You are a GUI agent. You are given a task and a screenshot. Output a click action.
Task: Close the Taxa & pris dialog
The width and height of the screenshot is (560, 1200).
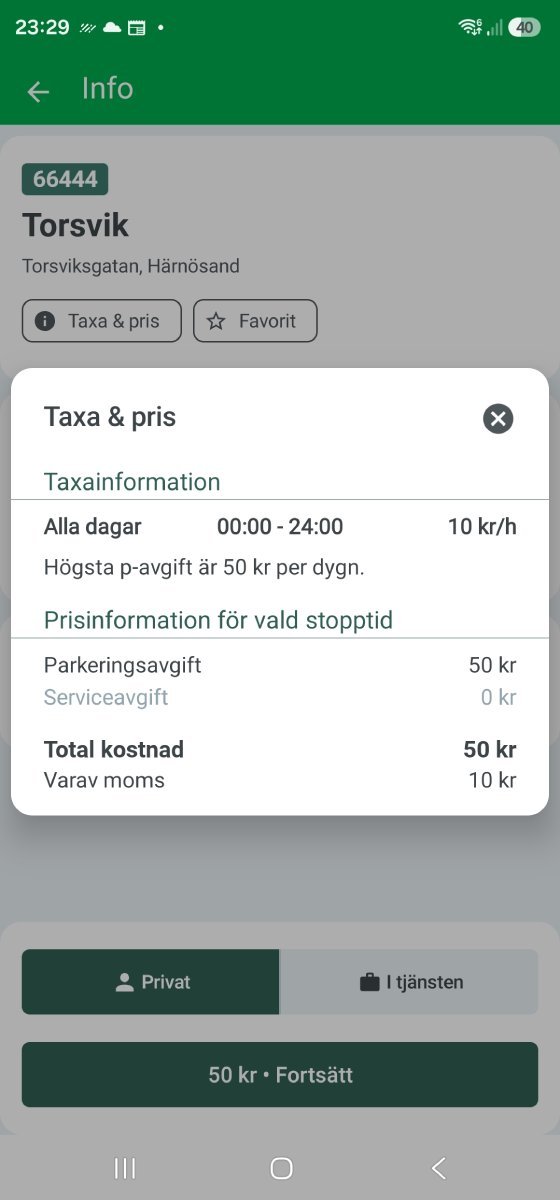pyautogui.click(x=498, y=418)
